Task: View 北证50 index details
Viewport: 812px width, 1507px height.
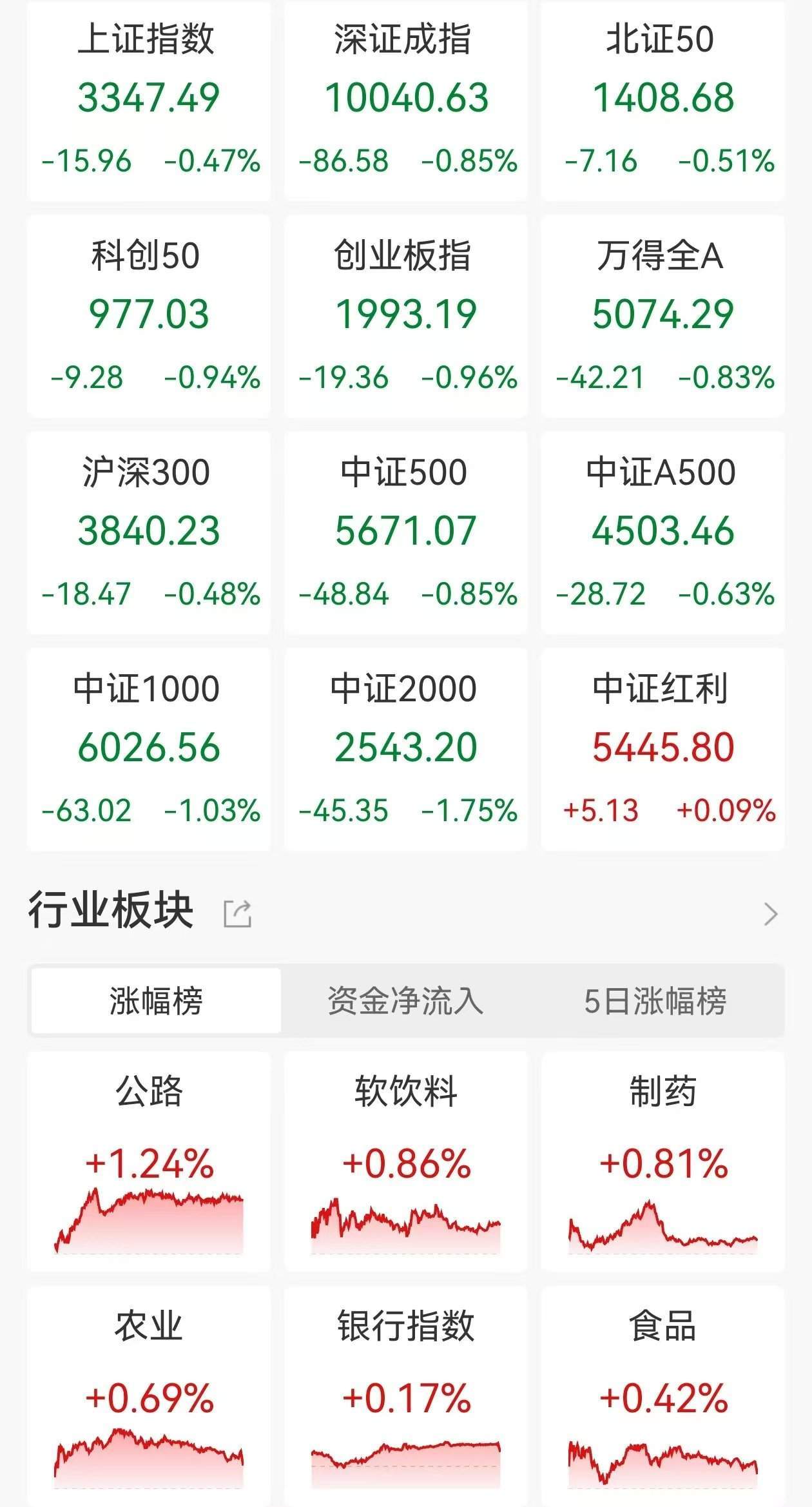Action: click(663, 101)
